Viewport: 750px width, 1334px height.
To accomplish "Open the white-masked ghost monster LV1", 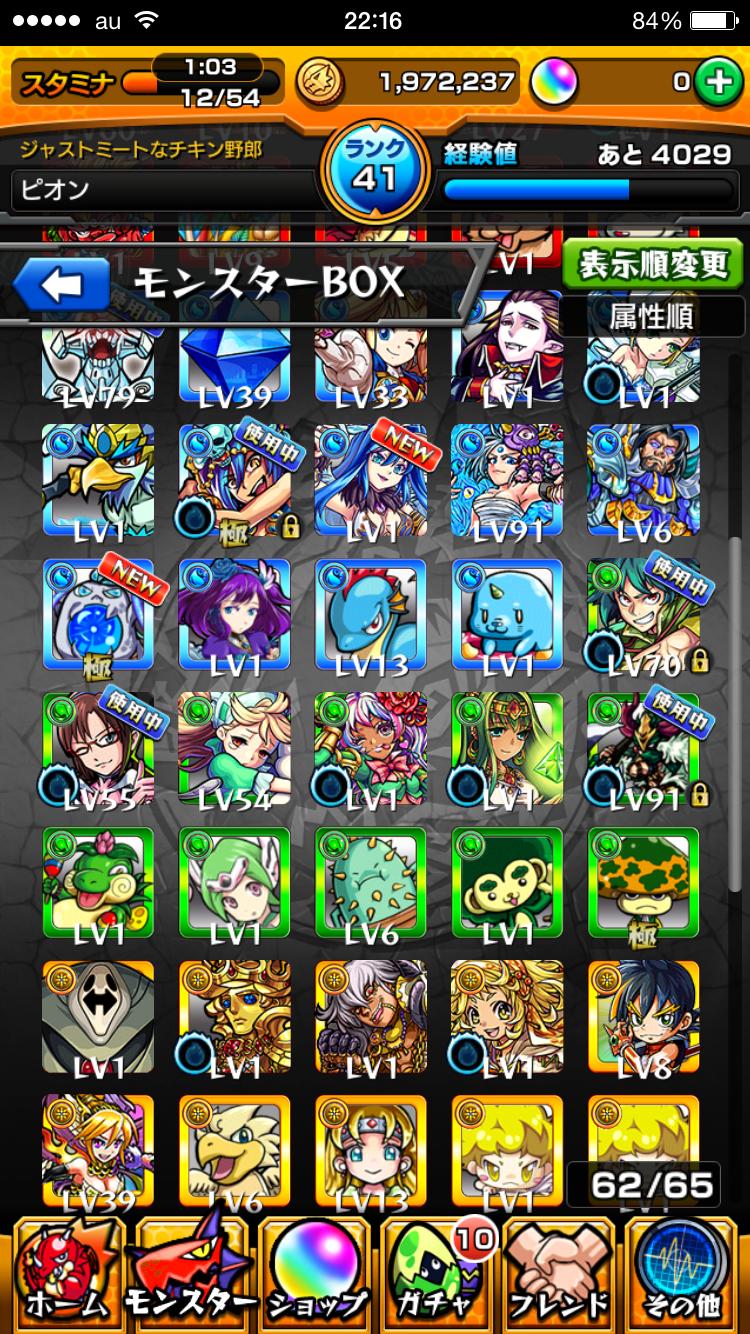I will coord(98,1018).
